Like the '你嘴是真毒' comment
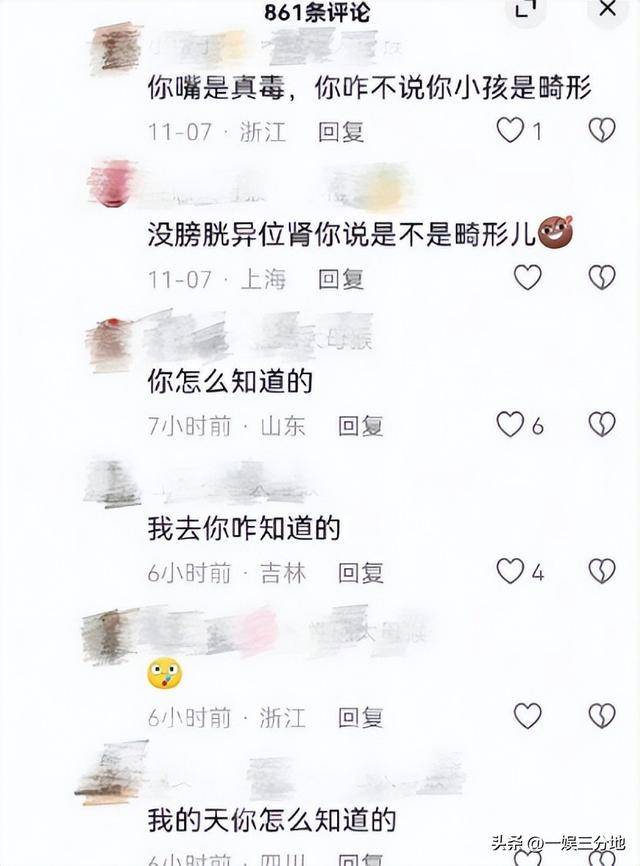This screenshot has height=866, width=640. [x=511, y=130]
